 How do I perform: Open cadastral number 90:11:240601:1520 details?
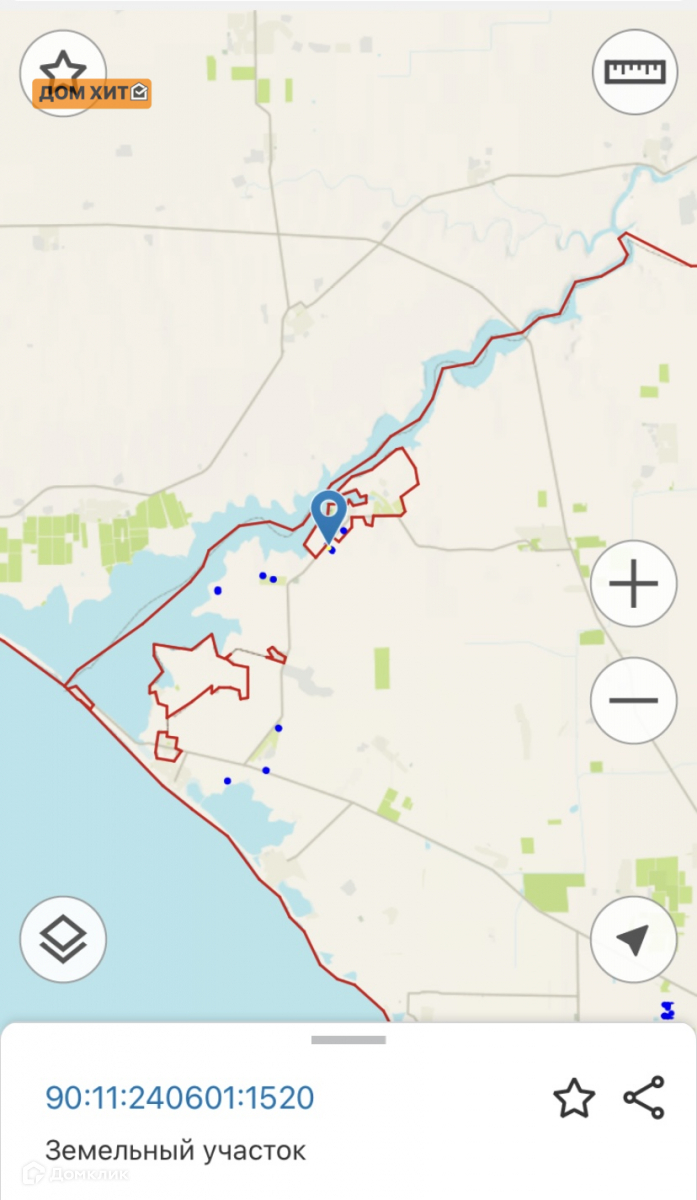[180, 1098]
